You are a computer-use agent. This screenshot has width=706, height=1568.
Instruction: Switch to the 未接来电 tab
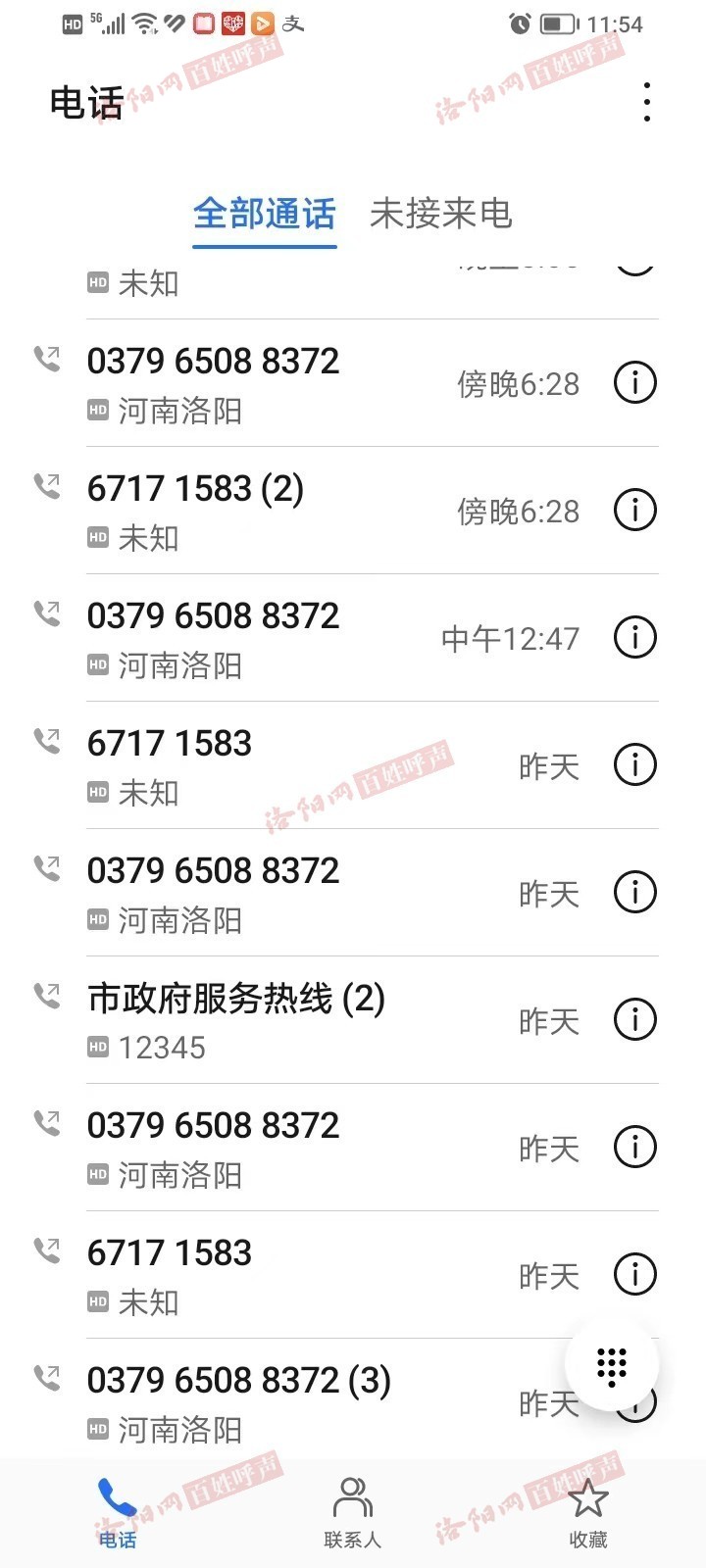(441, 214)
